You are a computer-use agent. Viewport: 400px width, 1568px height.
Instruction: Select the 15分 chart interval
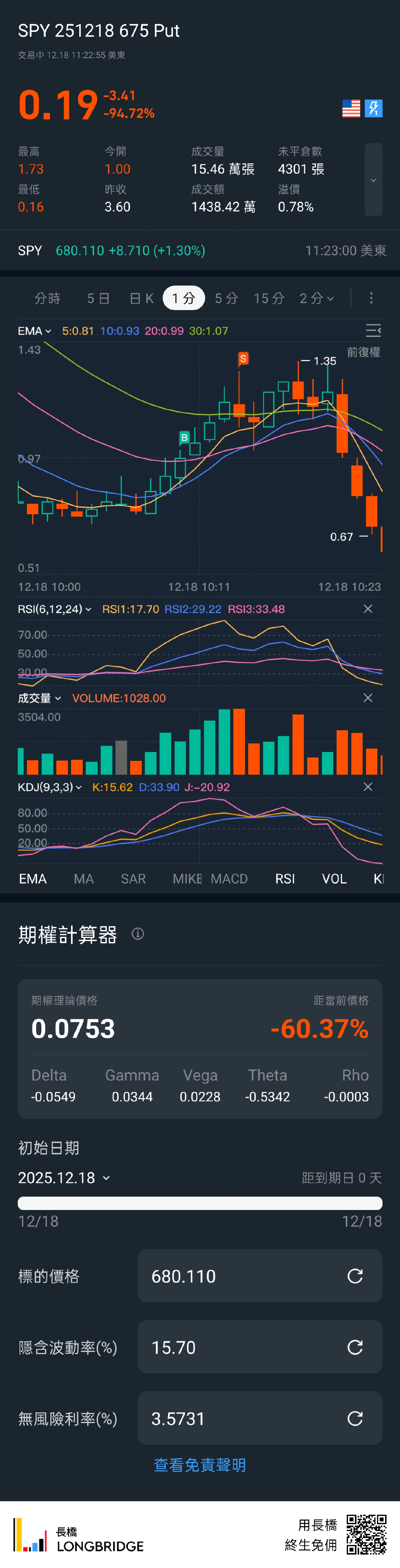coord(269,298)
